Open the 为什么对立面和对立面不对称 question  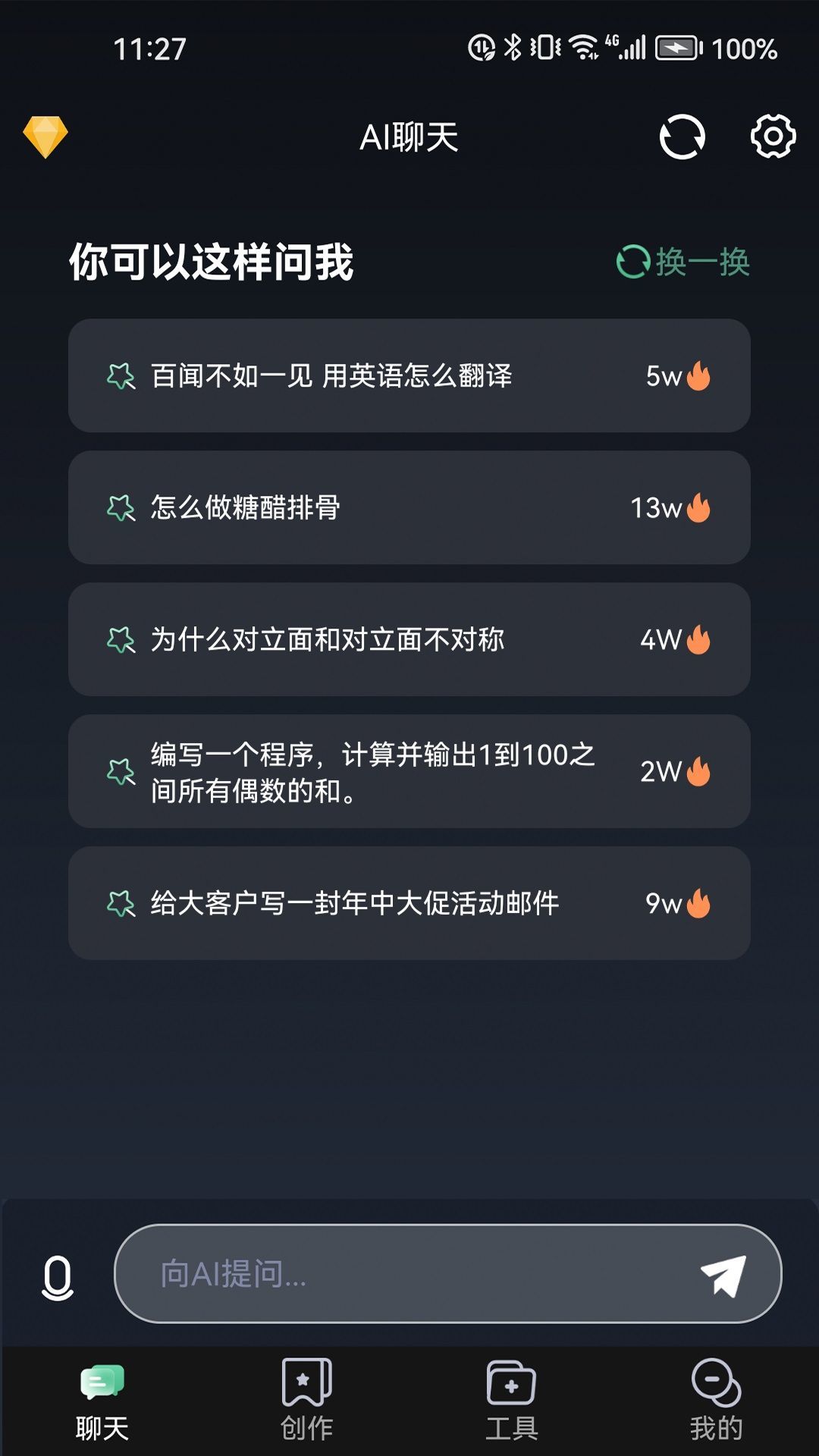409,639
